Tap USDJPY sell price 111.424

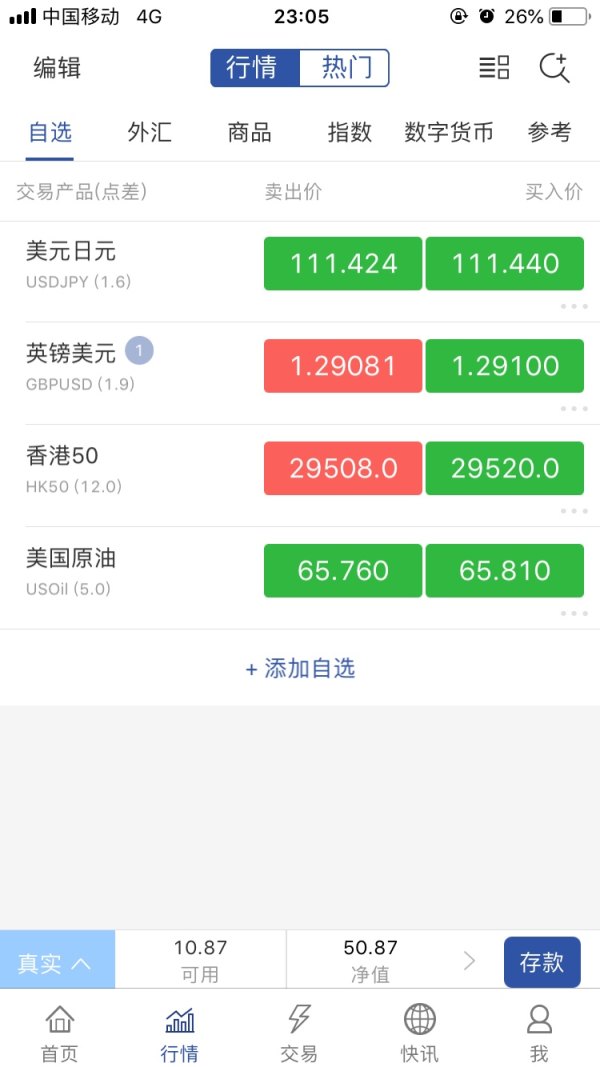pos(343,264)
